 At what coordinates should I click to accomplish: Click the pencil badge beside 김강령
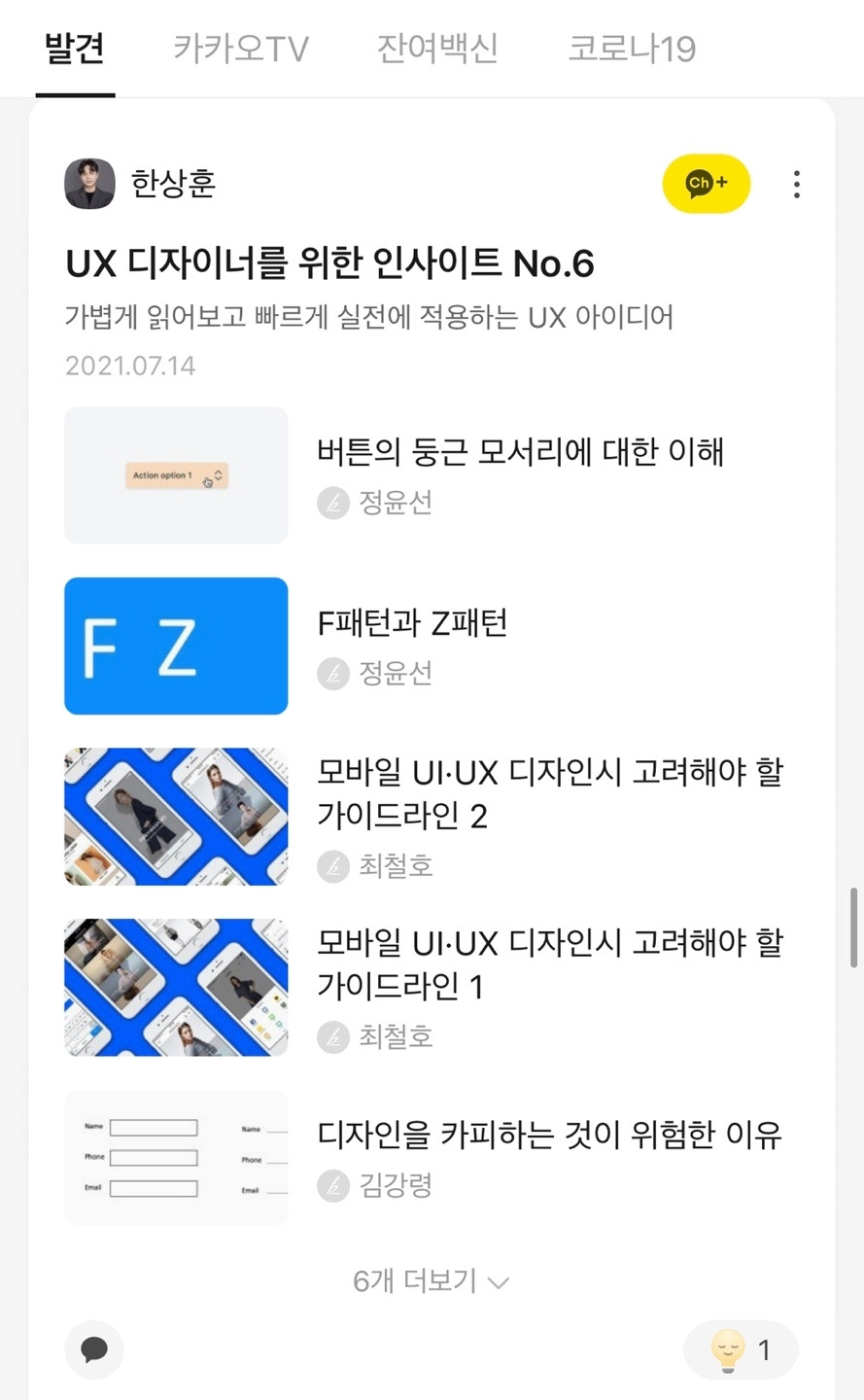(332, 1185)
